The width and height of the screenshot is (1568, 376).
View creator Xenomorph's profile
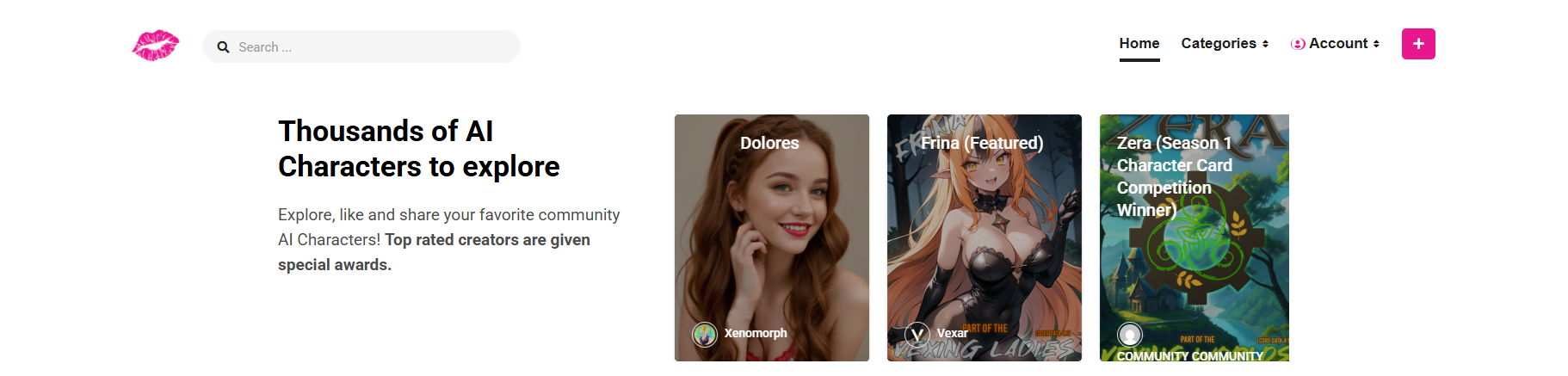point(754,333)
